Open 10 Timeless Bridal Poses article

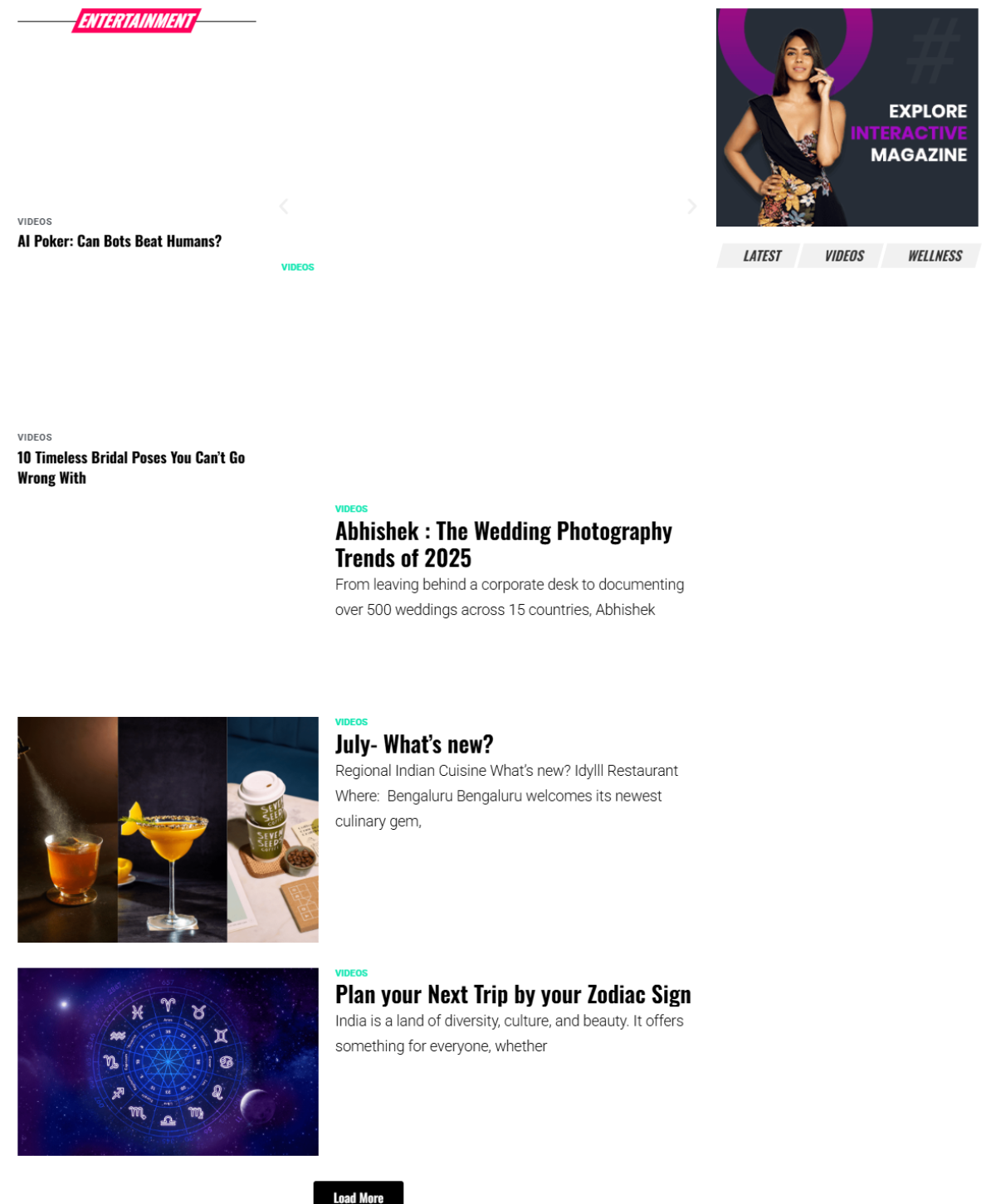tap(130, 467)
